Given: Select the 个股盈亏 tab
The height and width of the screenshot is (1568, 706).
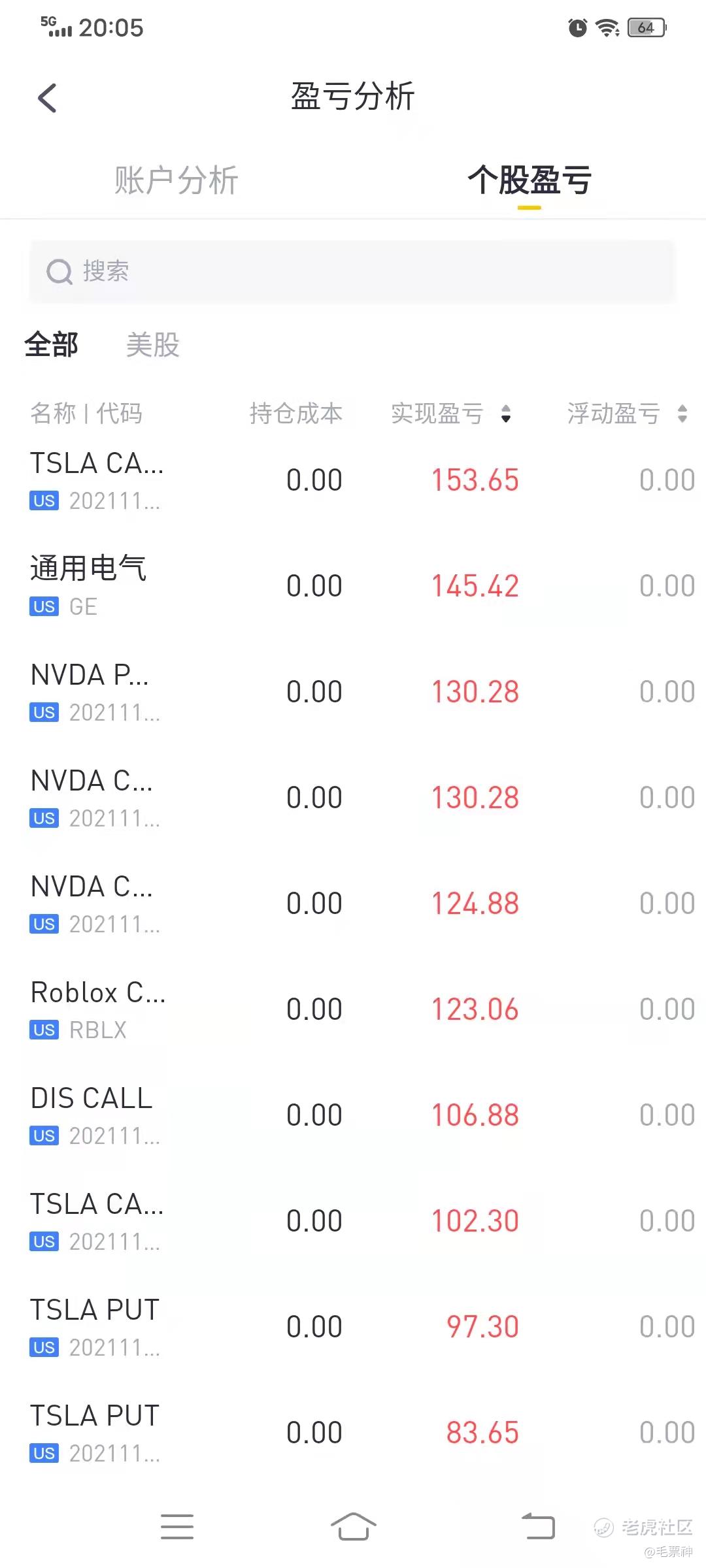Looking at the screenshot, I should tap(529, 180).
